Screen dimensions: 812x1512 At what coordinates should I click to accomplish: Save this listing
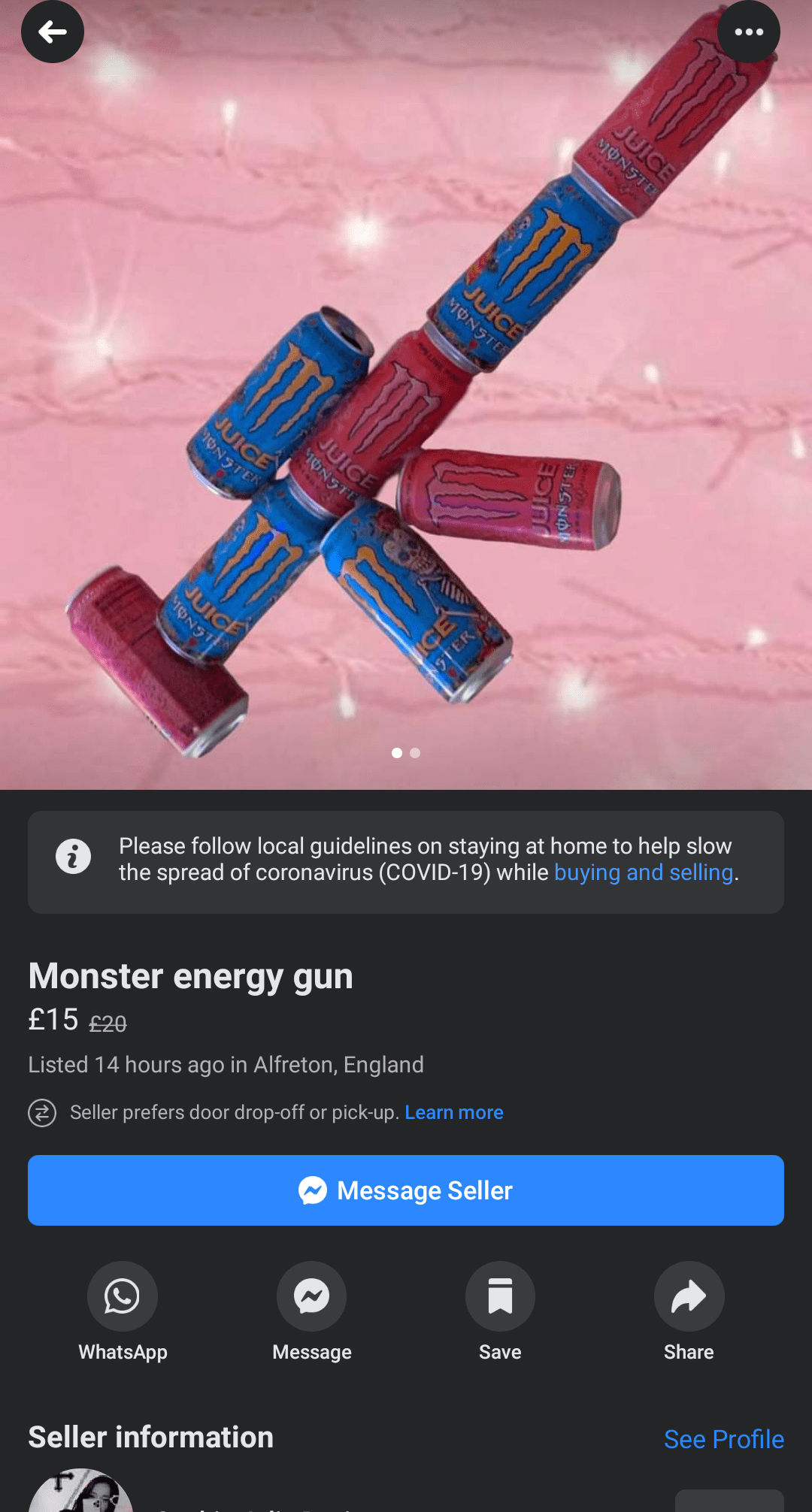click(500, 1296)
